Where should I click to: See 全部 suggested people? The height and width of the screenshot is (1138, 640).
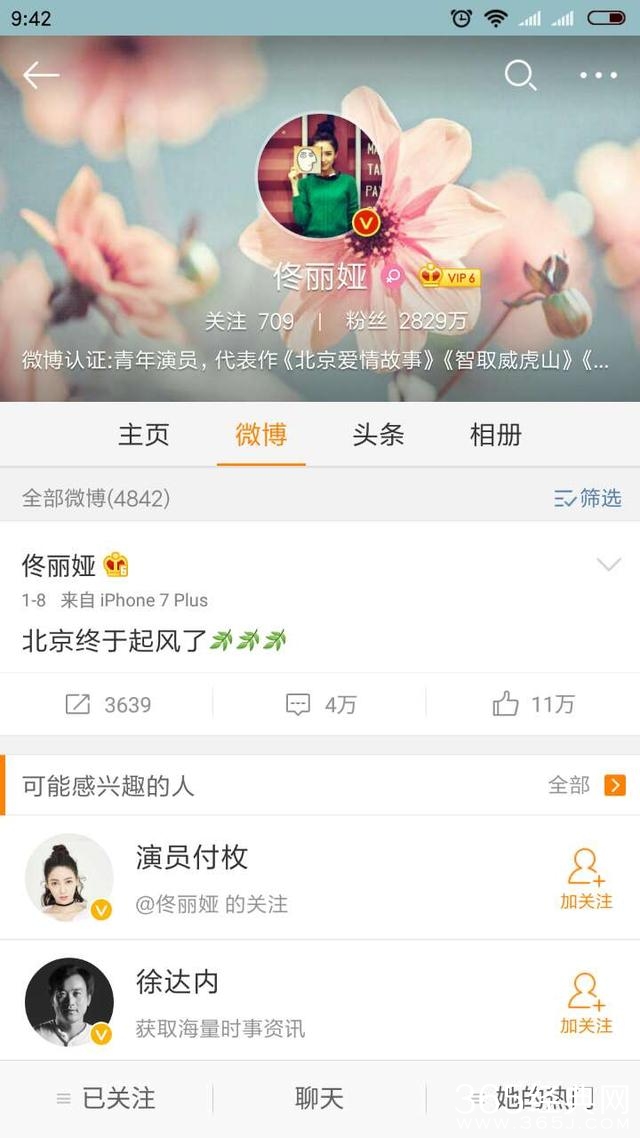(586, 785)
